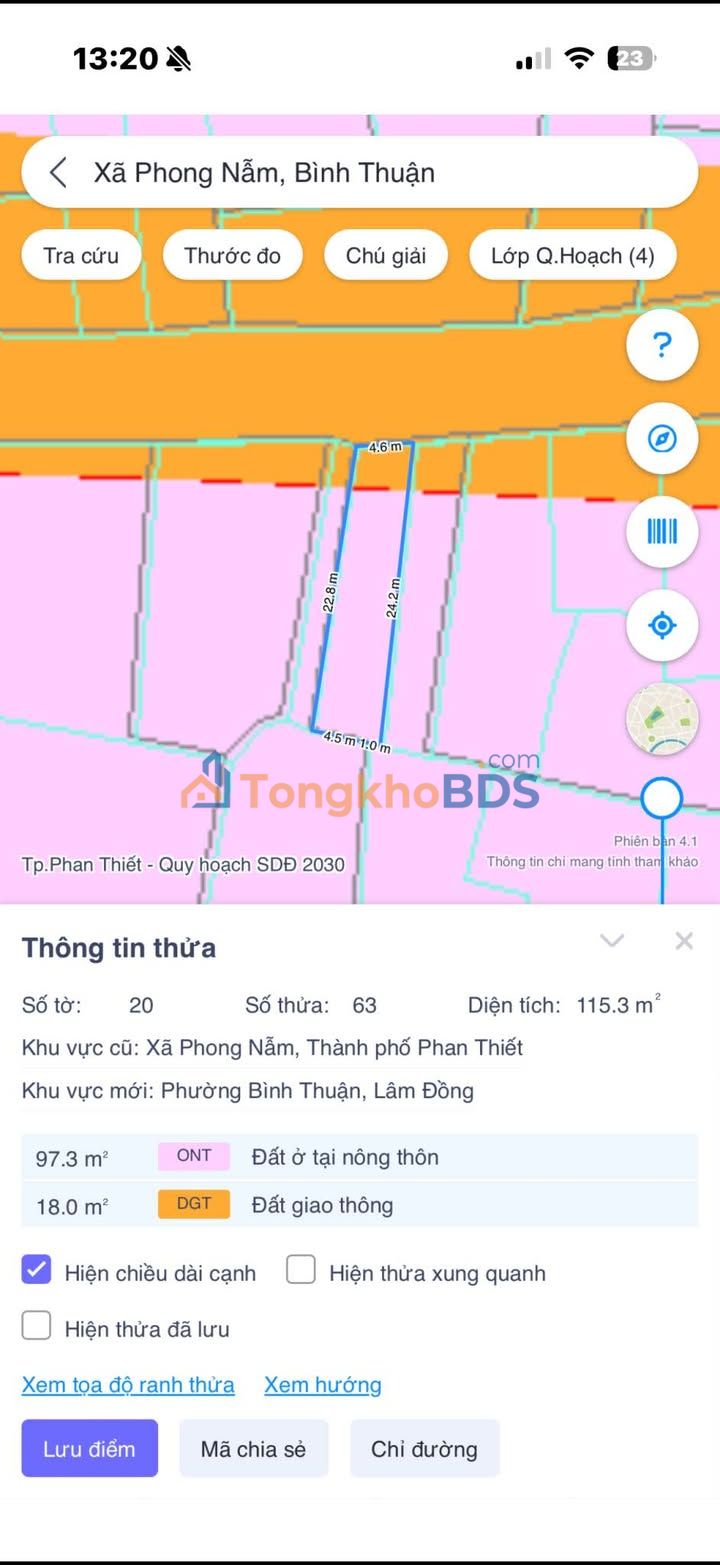Switch the base map thumbnail
Viewport: 720px width, 1565px height.
[661, 718]
